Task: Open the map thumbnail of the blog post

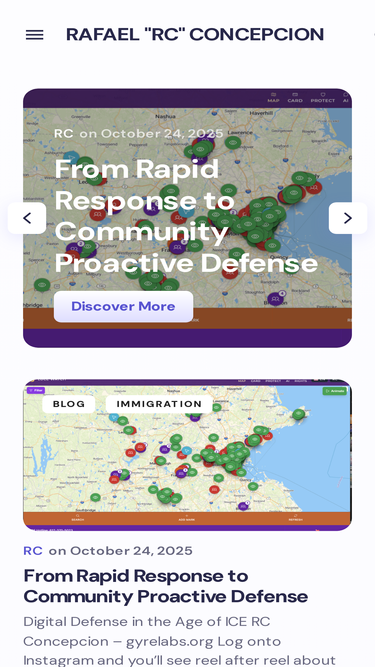Action: (188, 455)
